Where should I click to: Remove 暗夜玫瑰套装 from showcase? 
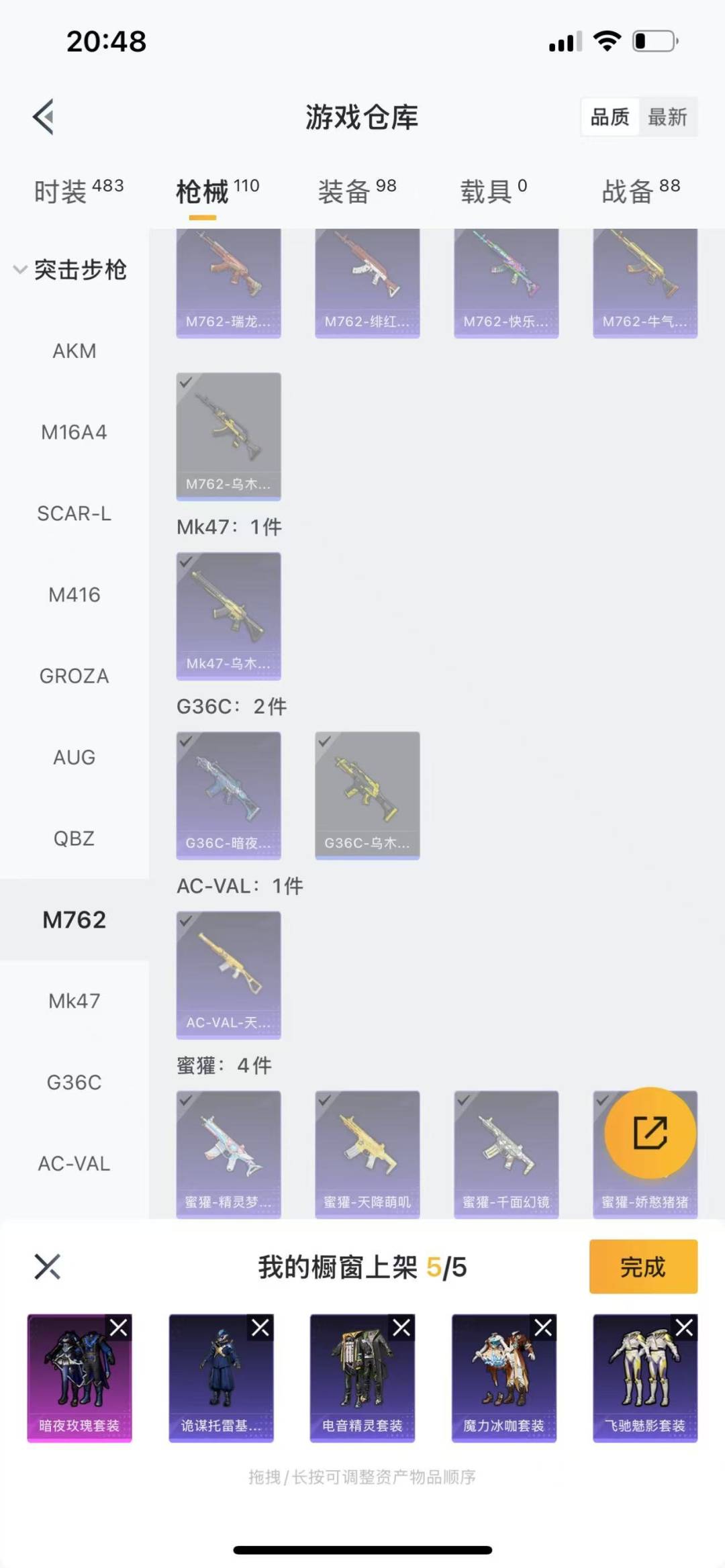tap(119, 1327)
